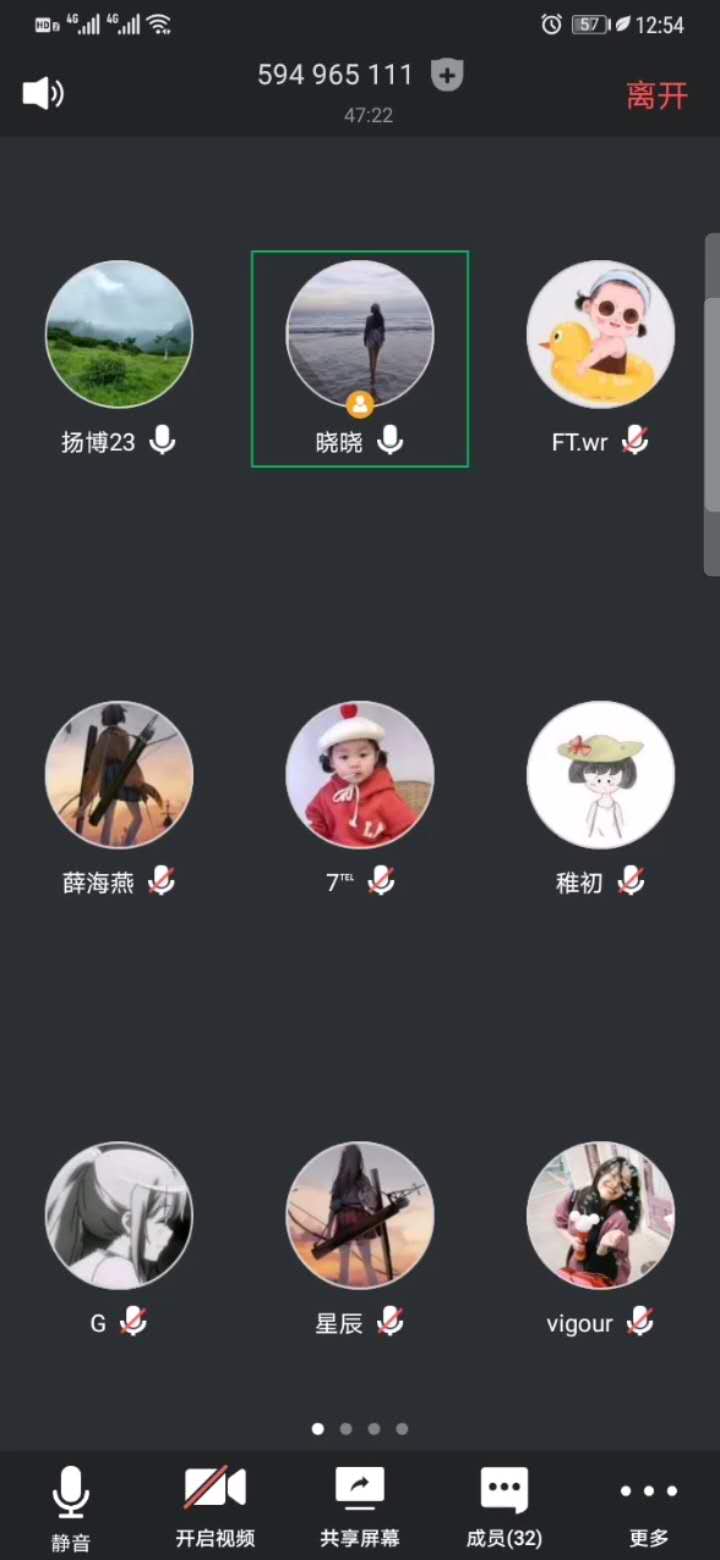Open meeting security info shield icon
720x1560 pixels.
(447, 75)
